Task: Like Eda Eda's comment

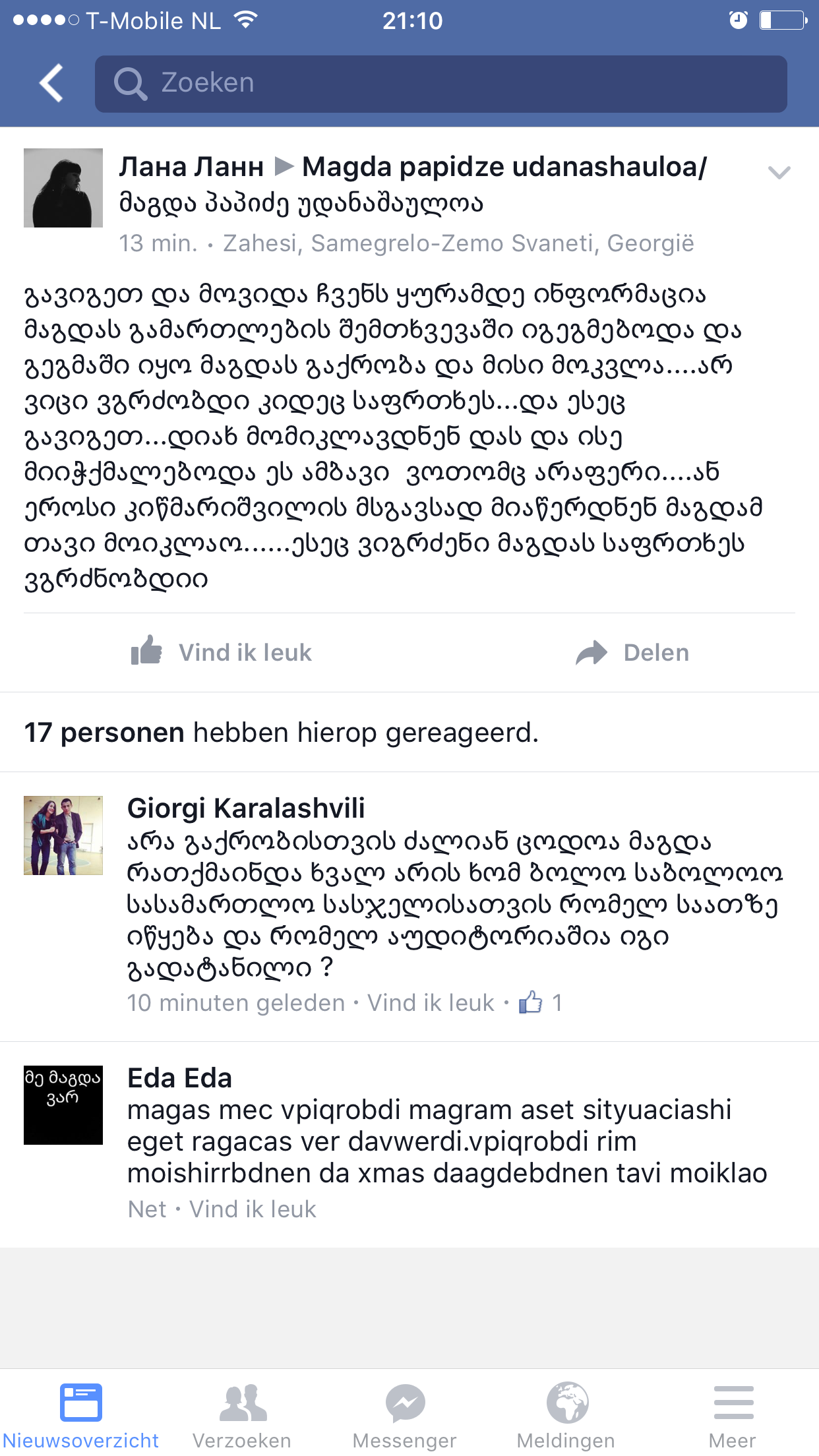Action: click(253, 1209)
